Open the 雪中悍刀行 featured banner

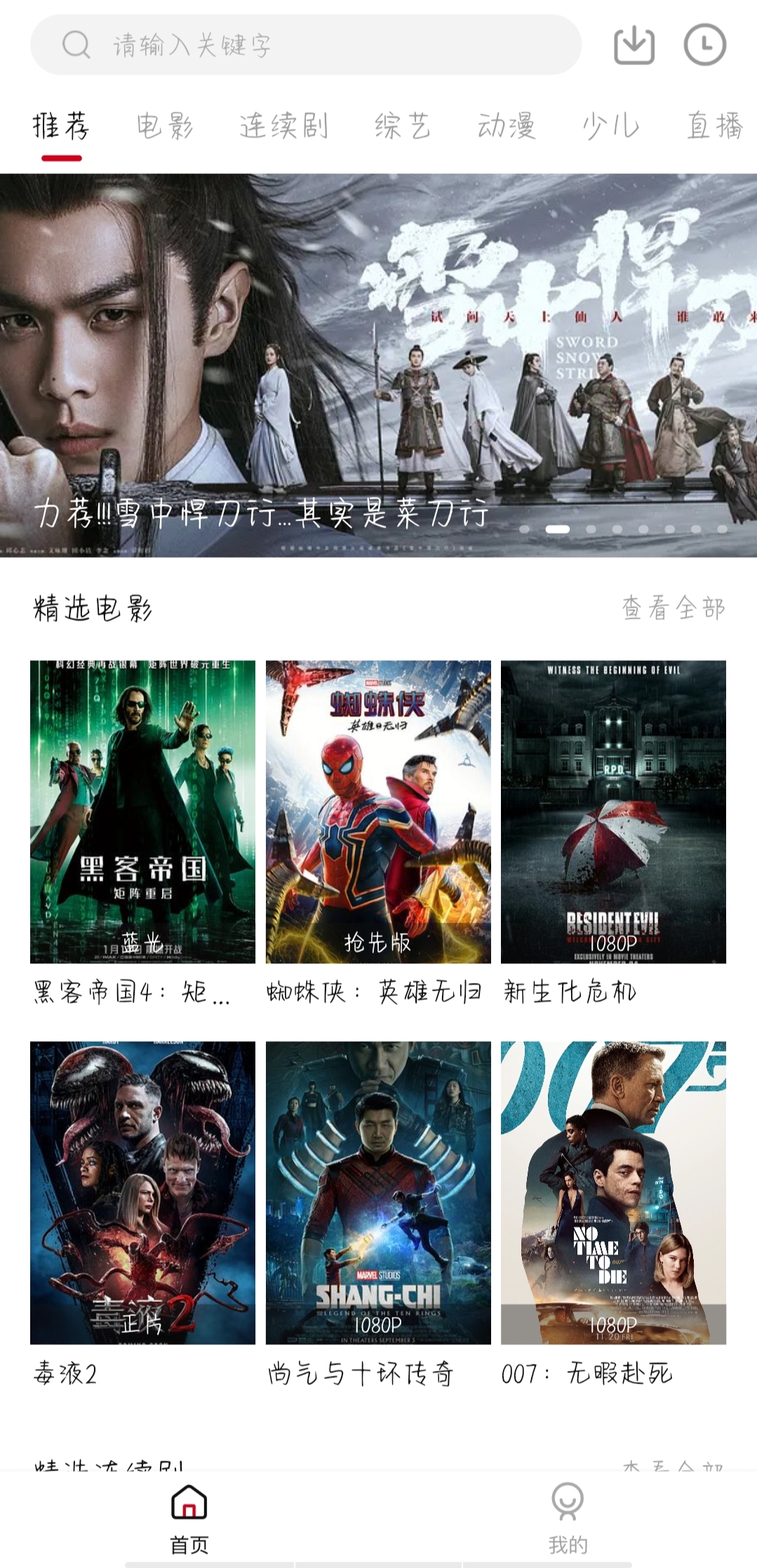click(x=378, y=365)
